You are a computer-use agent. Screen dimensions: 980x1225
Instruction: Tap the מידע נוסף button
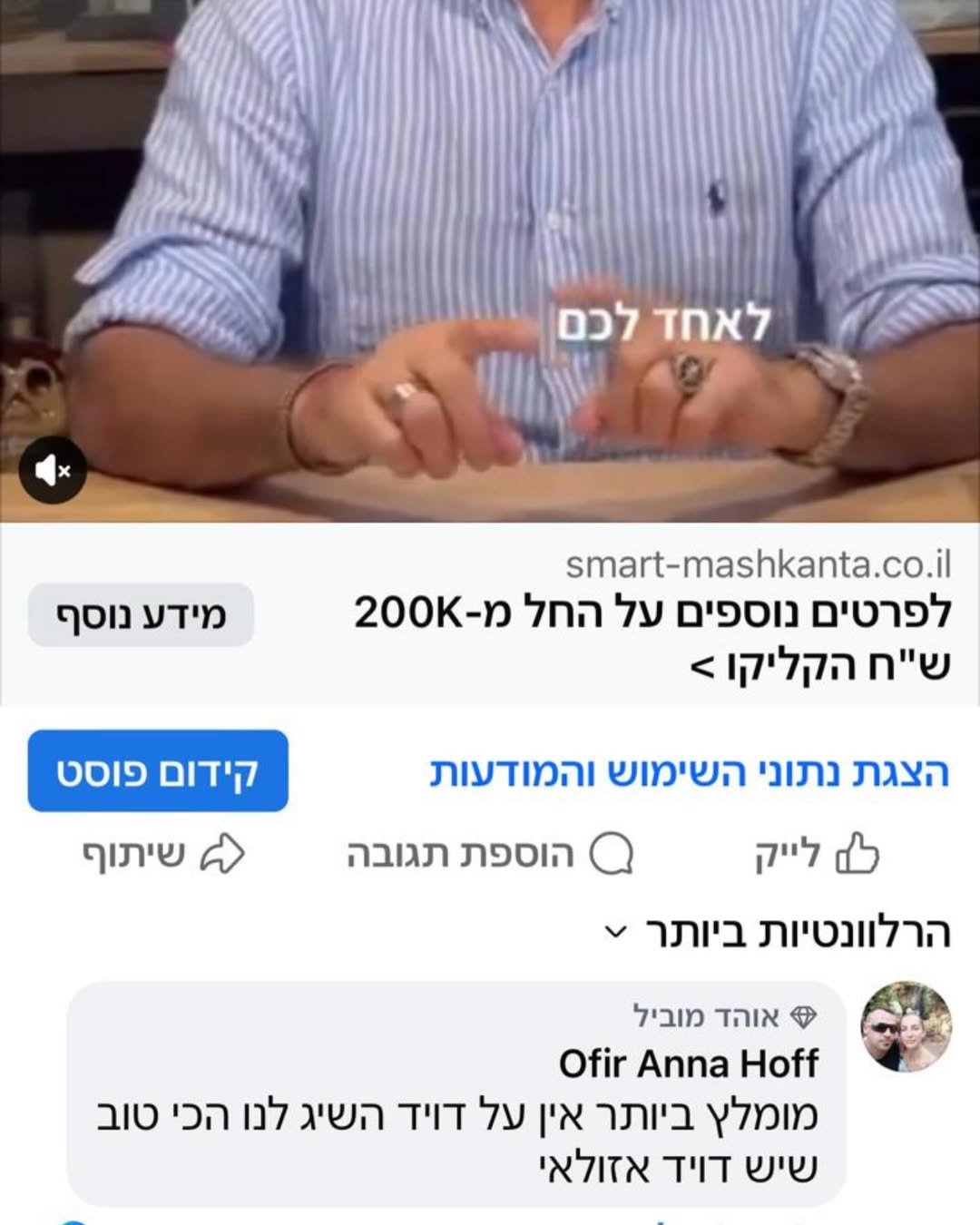141,615
